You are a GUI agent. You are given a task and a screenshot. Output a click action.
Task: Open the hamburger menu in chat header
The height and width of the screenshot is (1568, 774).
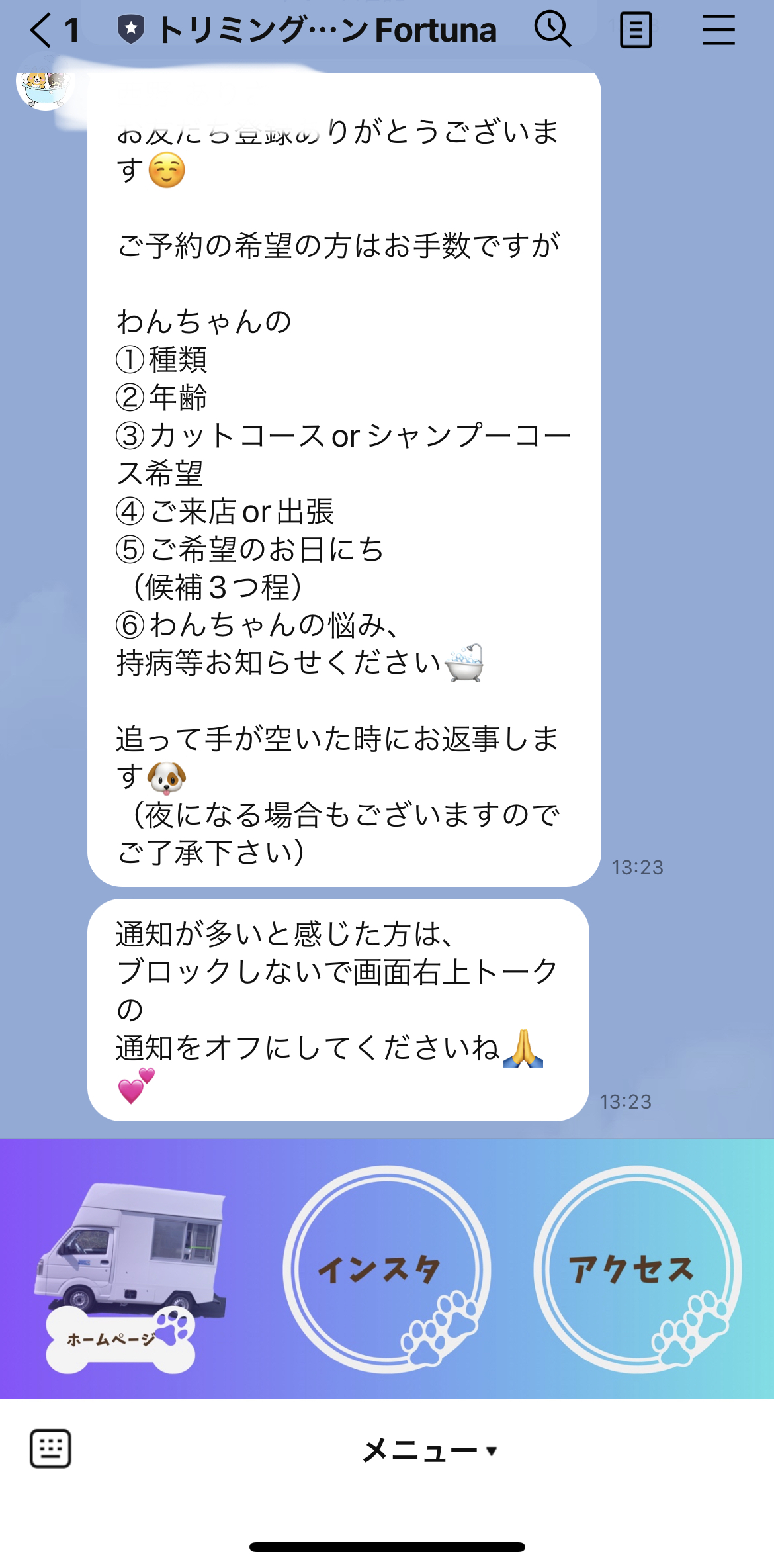pos(718,30)
